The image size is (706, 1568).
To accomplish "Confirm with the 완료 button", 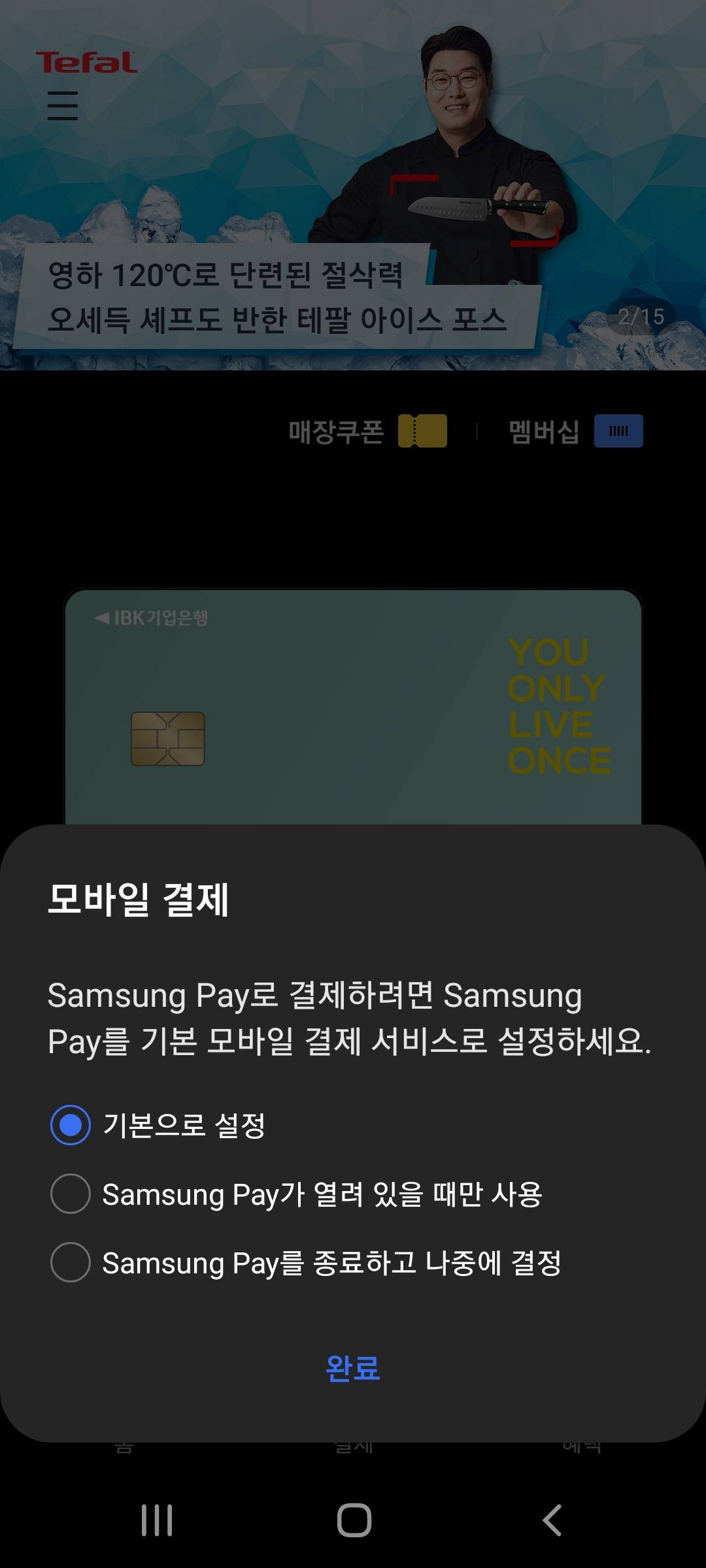I will point(353,1367).
